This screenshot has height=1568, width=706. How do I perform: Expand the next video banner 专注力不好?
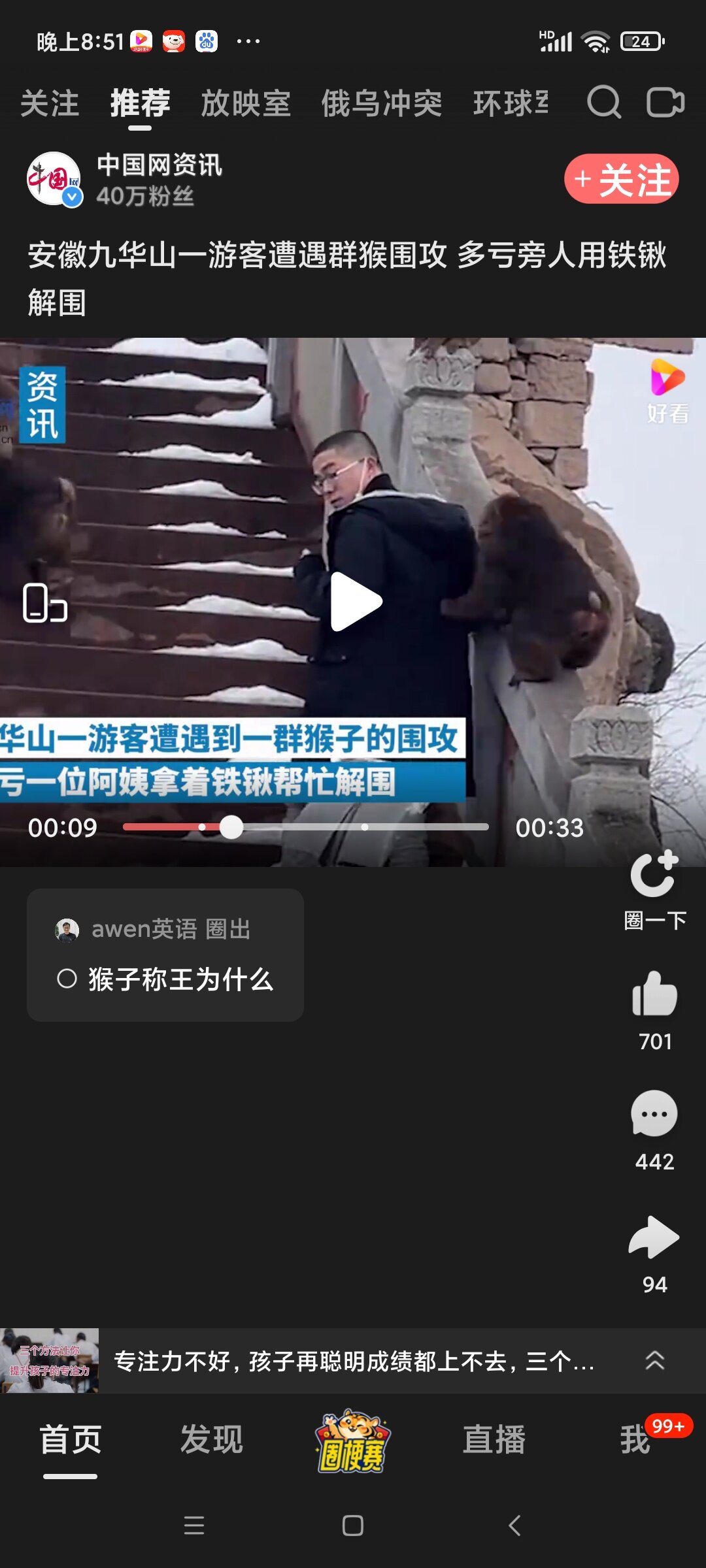(654, 1361)
